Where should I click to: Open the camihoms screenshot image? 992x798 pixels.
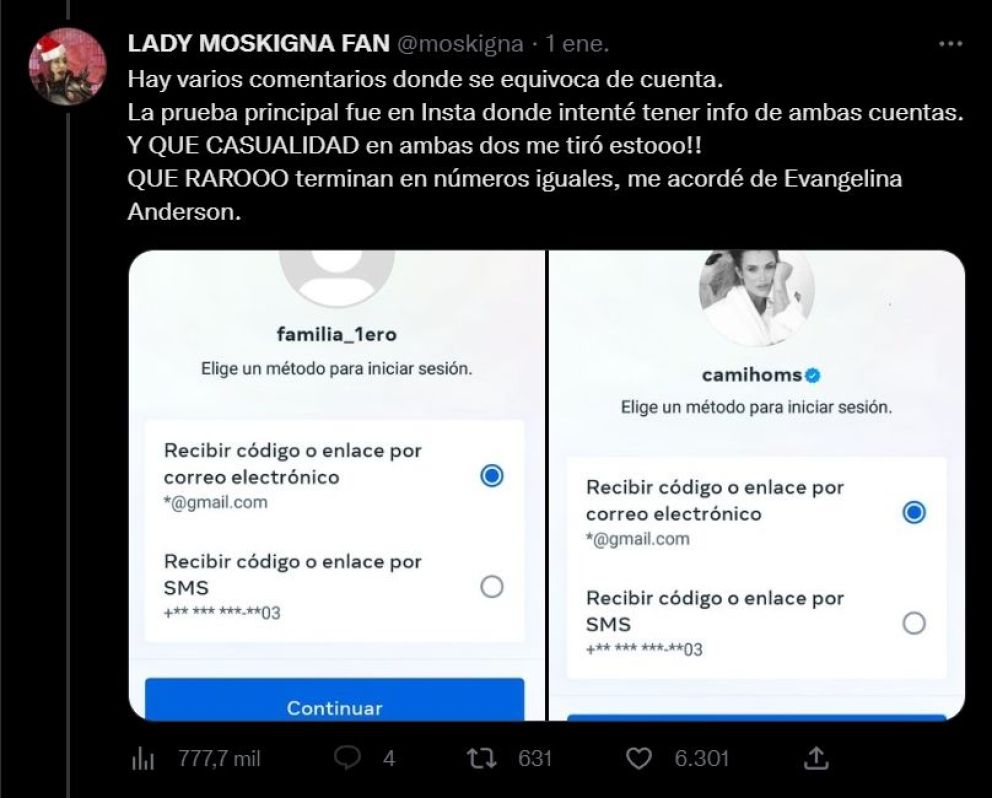757,485
